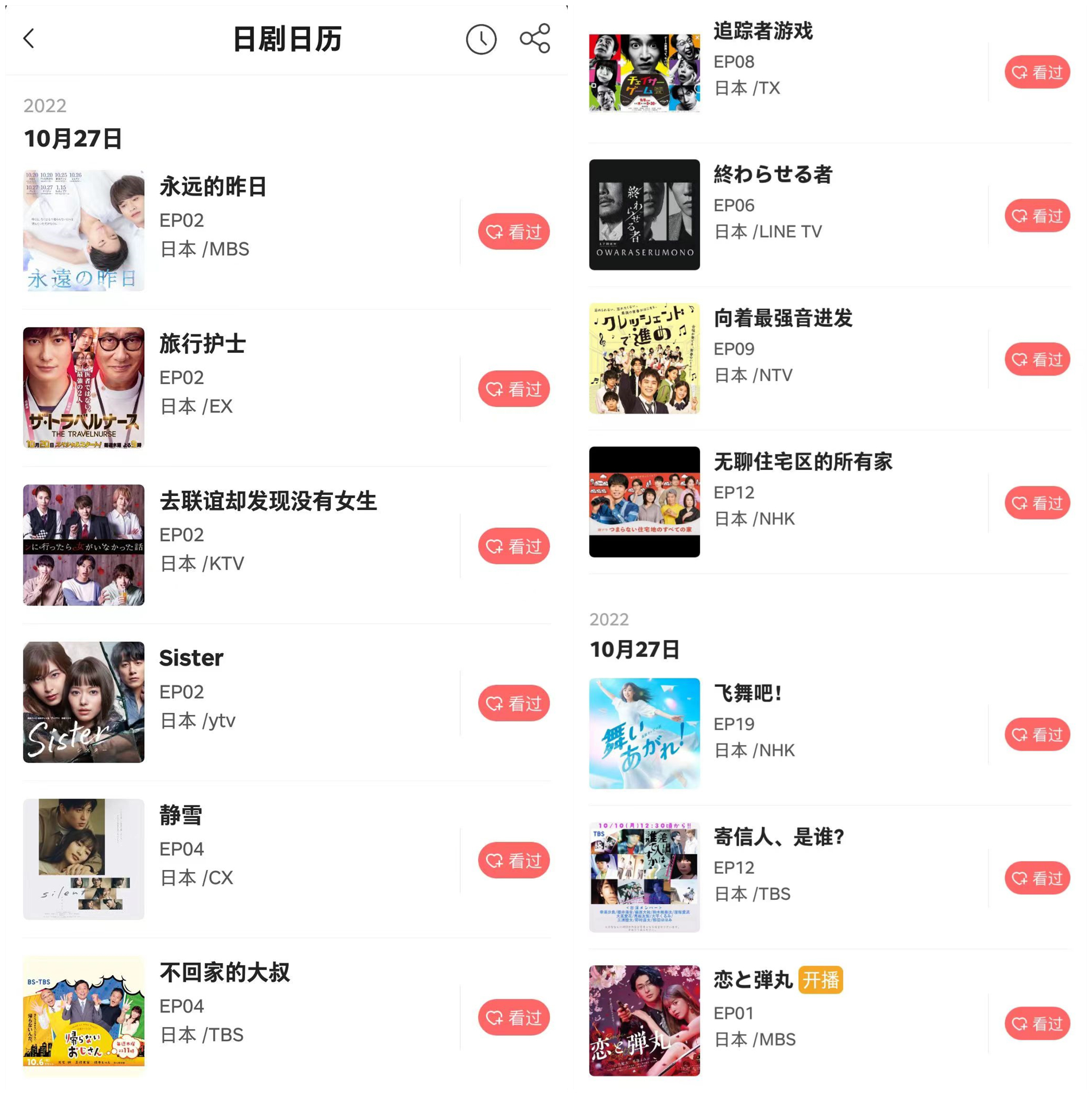Mark 追踪者游戏 EP08 as watched

point(1037,72)
